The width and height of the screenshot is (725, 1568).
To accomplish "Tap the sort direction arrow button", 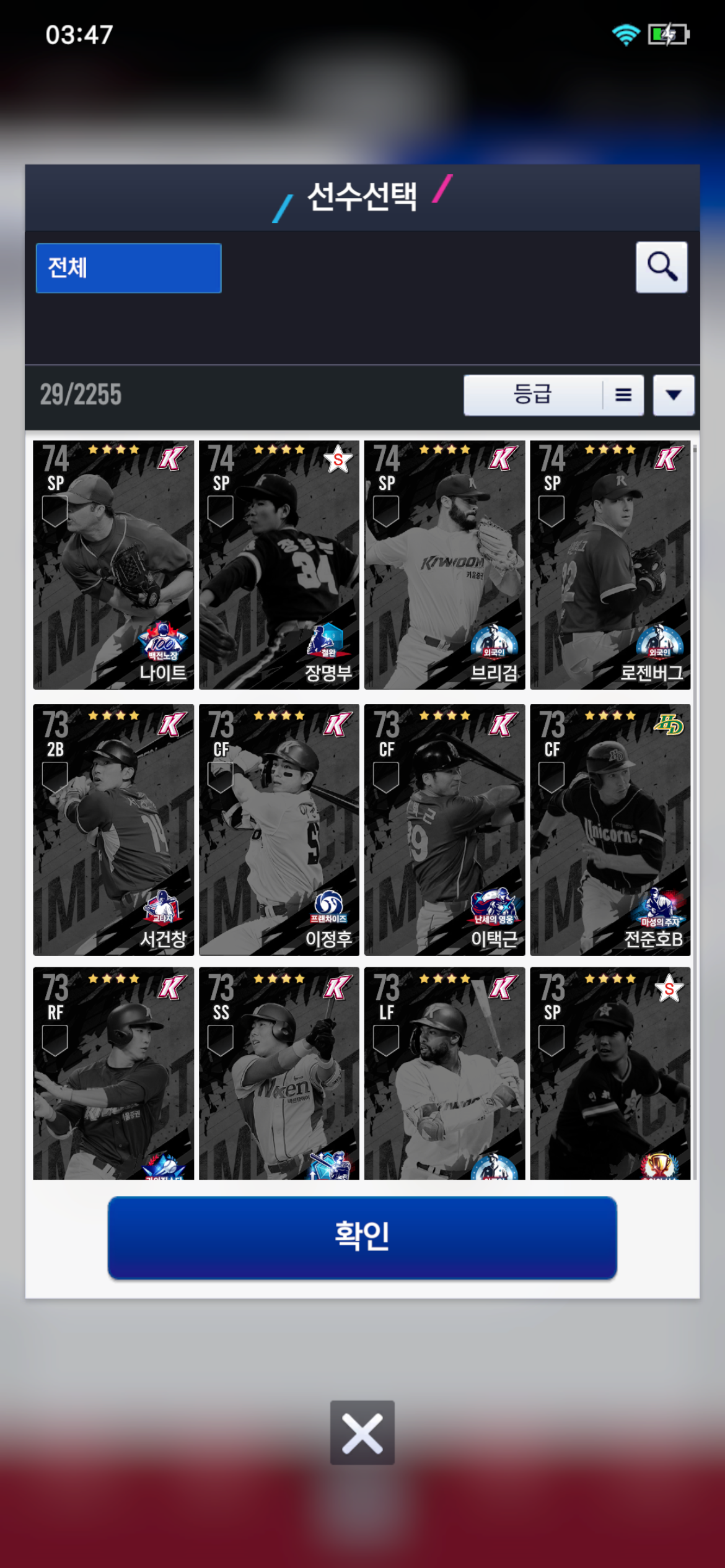I will 674,394.
